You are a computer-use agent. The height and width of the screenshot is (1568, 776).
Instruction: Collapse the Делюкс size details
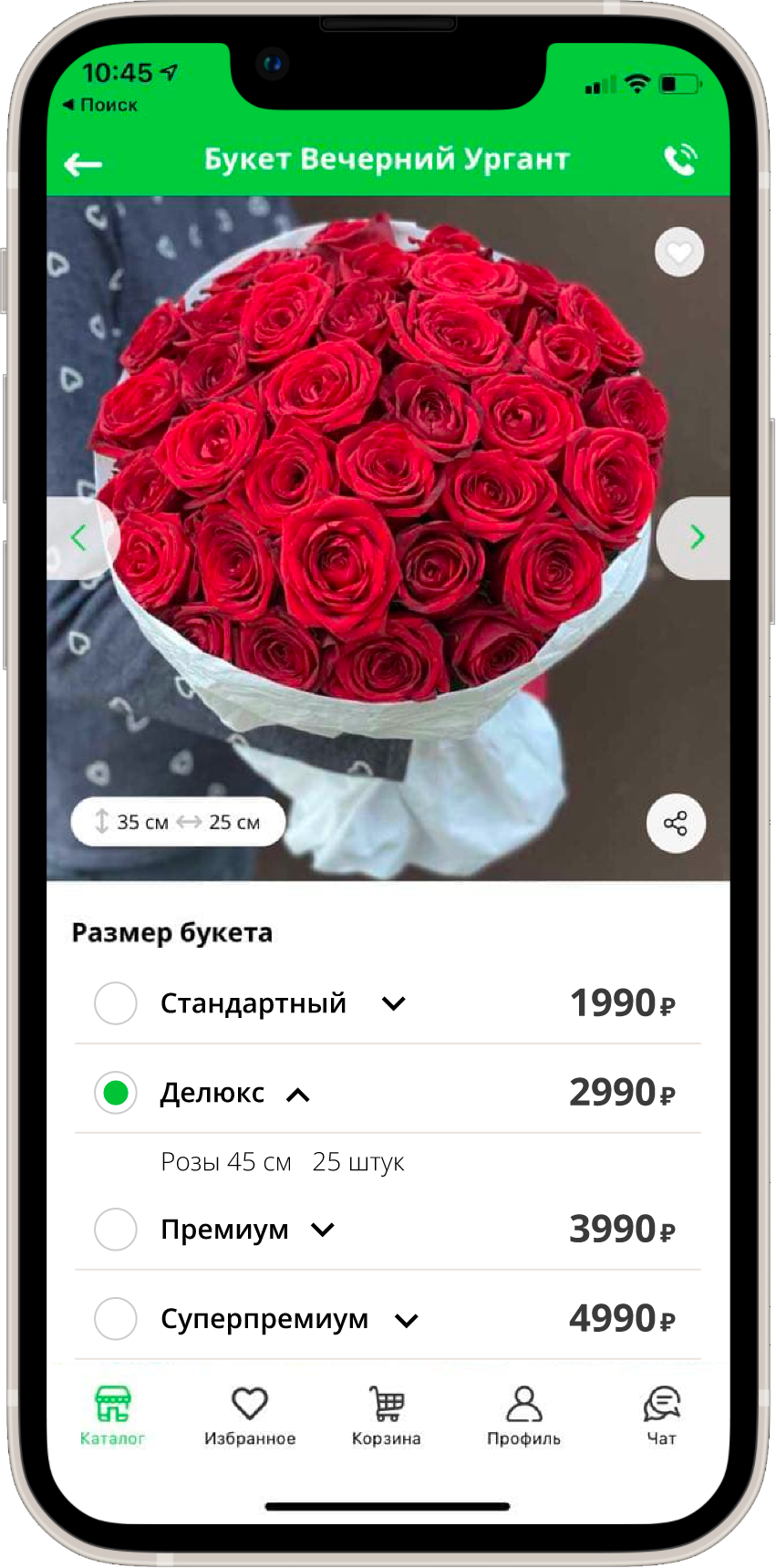[x=298, y=1095]
